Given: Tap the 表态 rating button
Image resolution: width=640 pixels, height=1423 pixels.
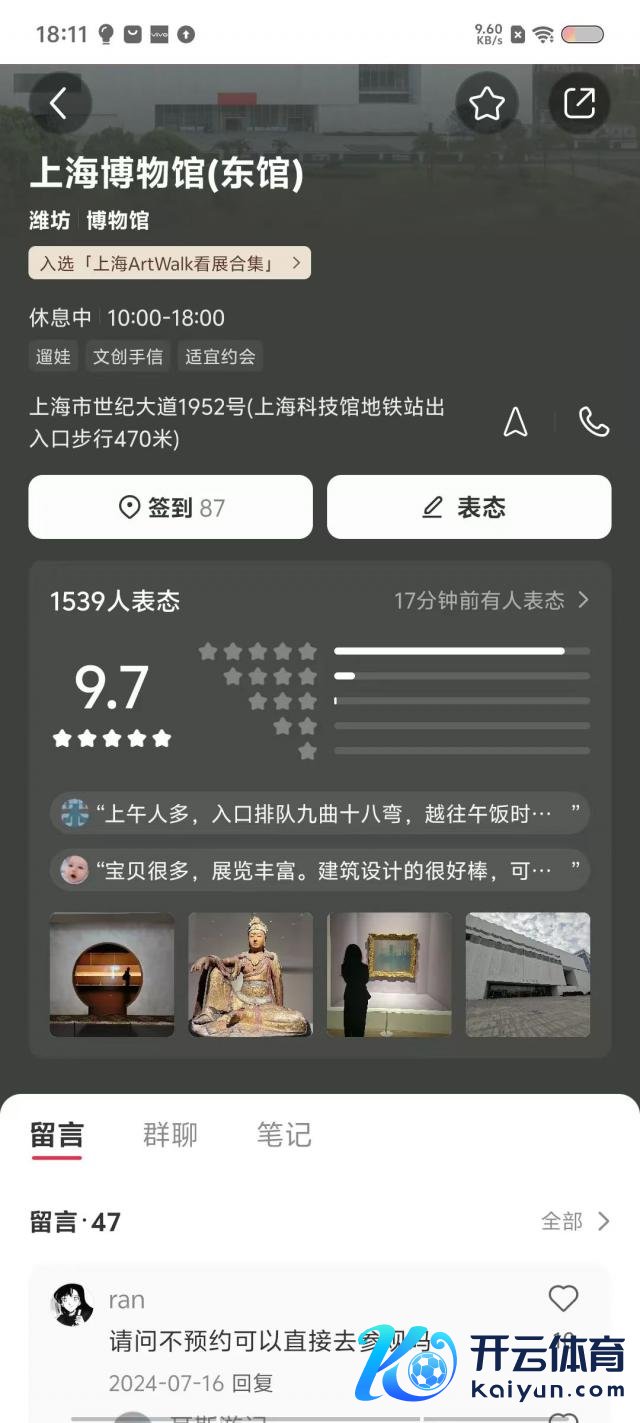Looking at the screenshot, I should [x=469, y=507].
